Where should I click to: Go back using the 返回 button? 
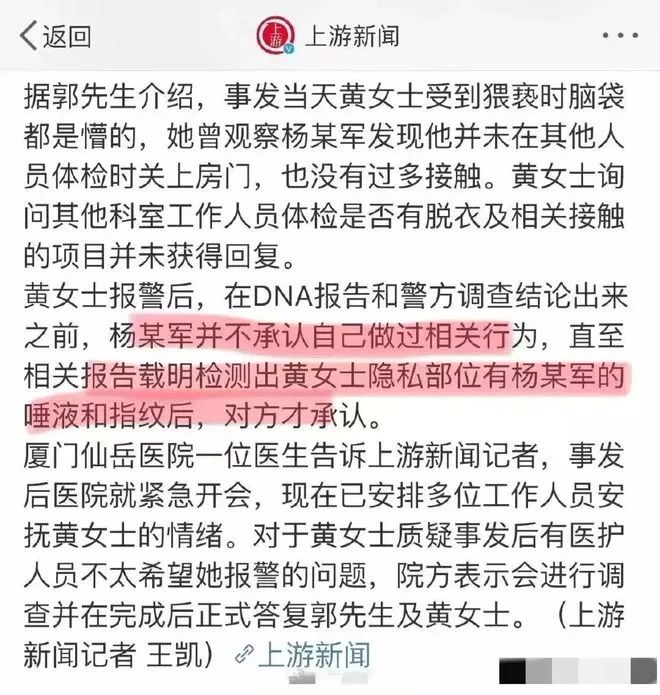click(55, 37)
